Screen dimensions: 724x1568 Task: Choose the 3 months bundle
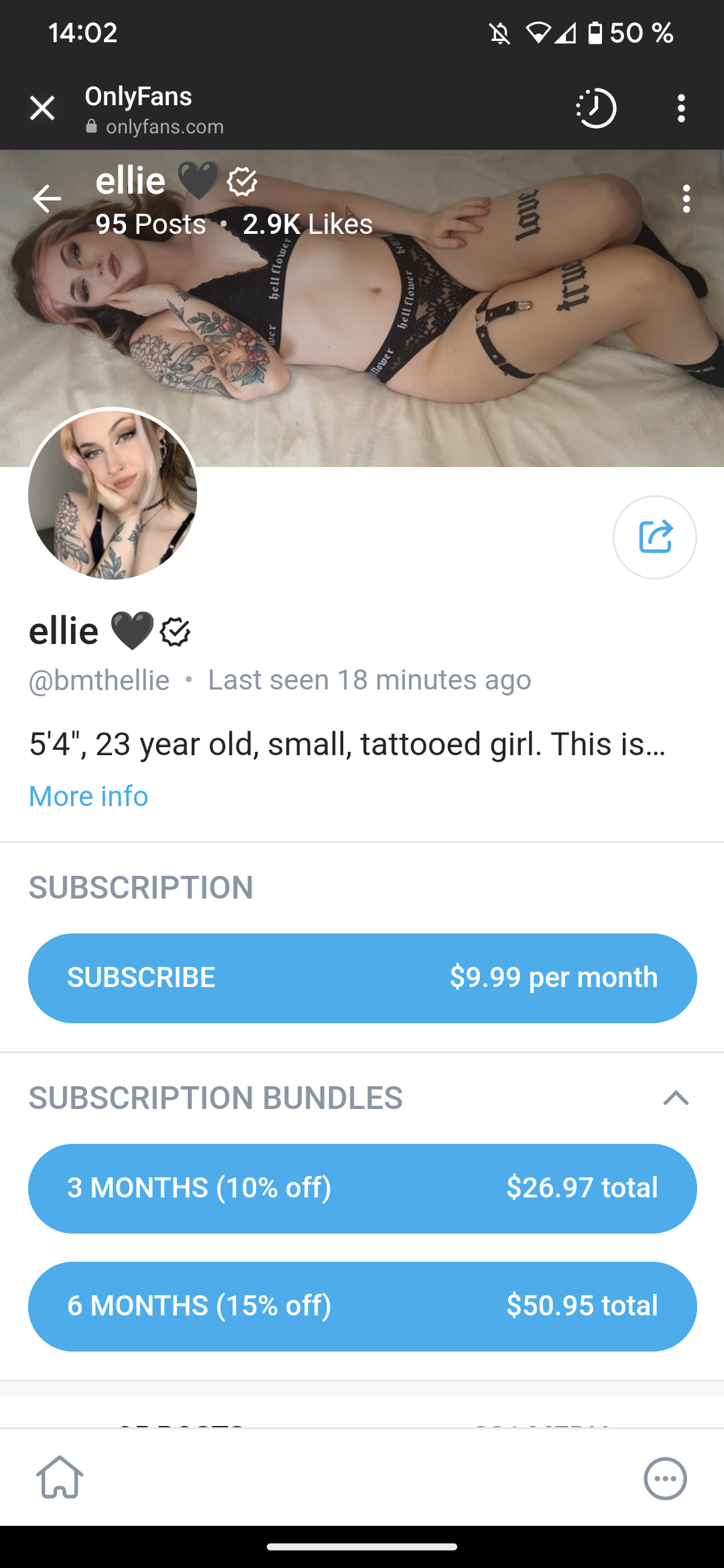click(x=362, y=1188)
